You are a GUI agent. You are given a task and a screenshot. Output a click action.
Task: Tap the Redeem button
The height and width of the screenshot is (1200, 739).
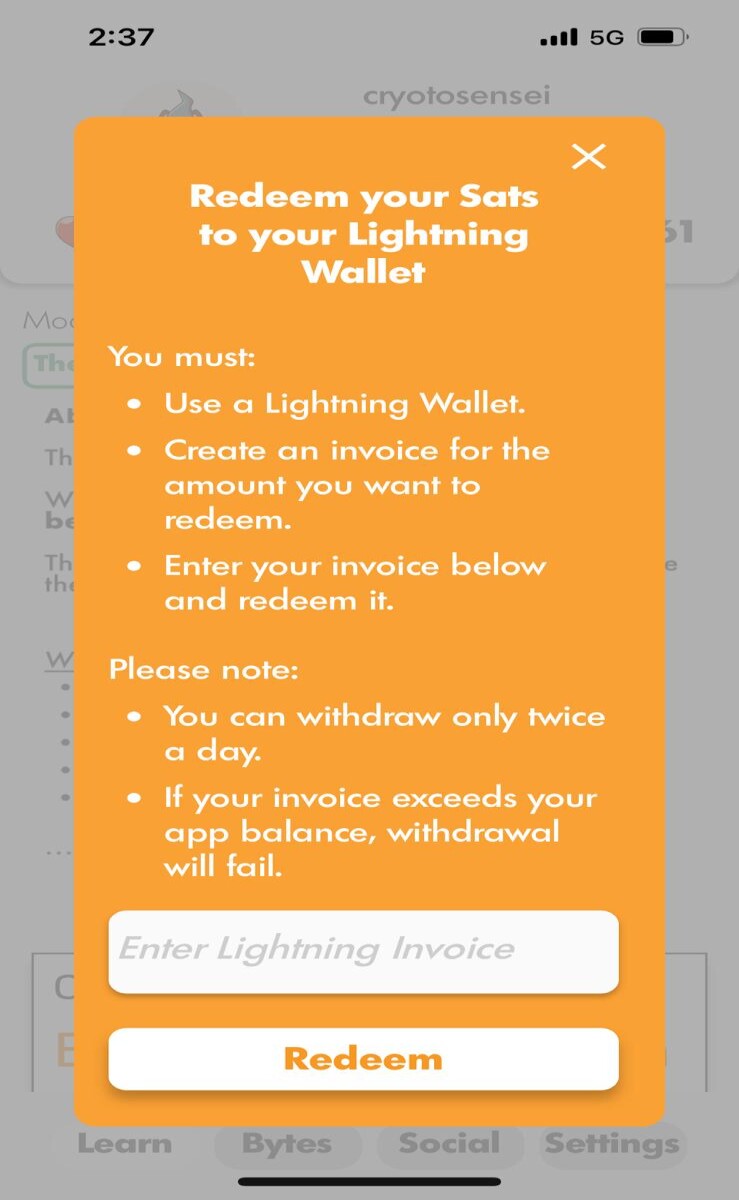(x=363, y=1059)
